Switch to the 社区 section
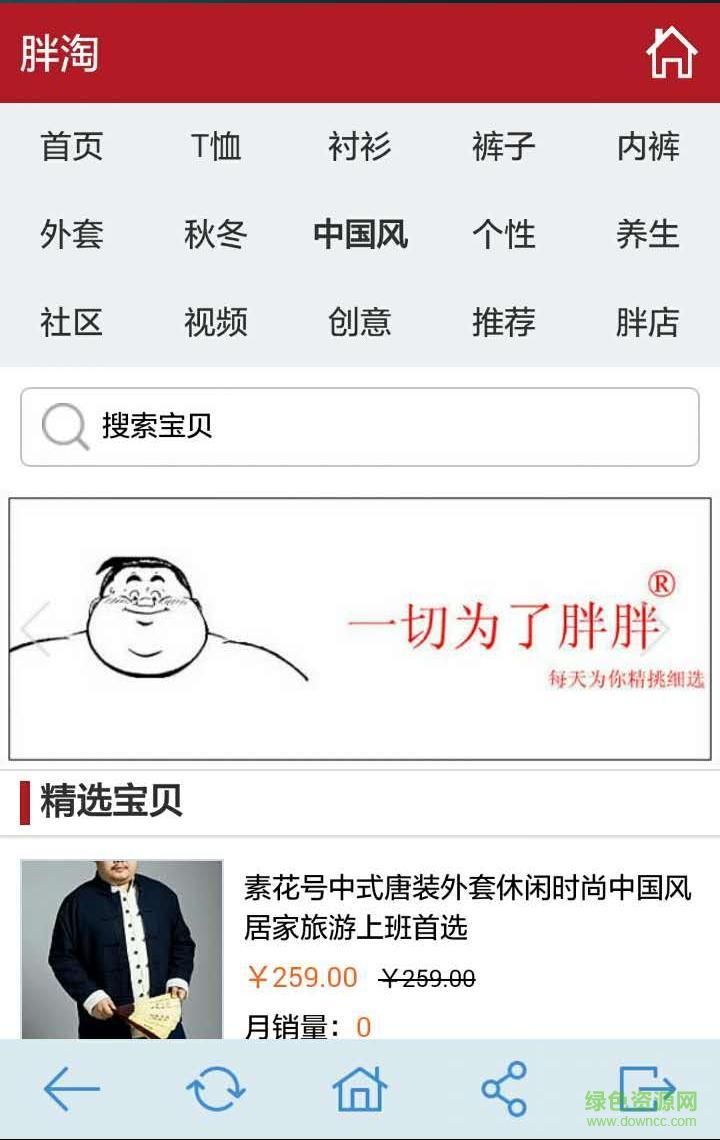The height and width of the screenshot is (1140, 720). point(70,322)
